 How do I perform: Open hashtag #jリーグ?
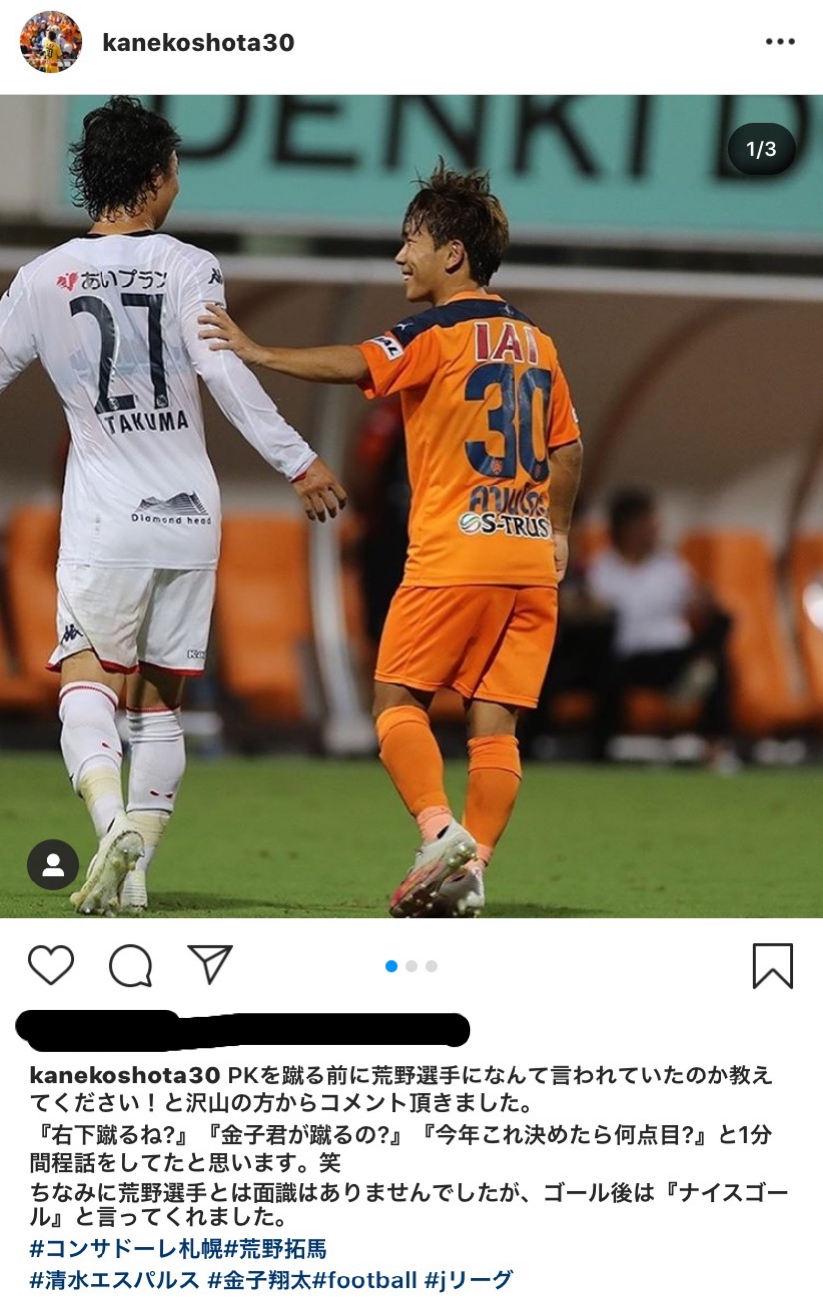(x=469, y=1280)
